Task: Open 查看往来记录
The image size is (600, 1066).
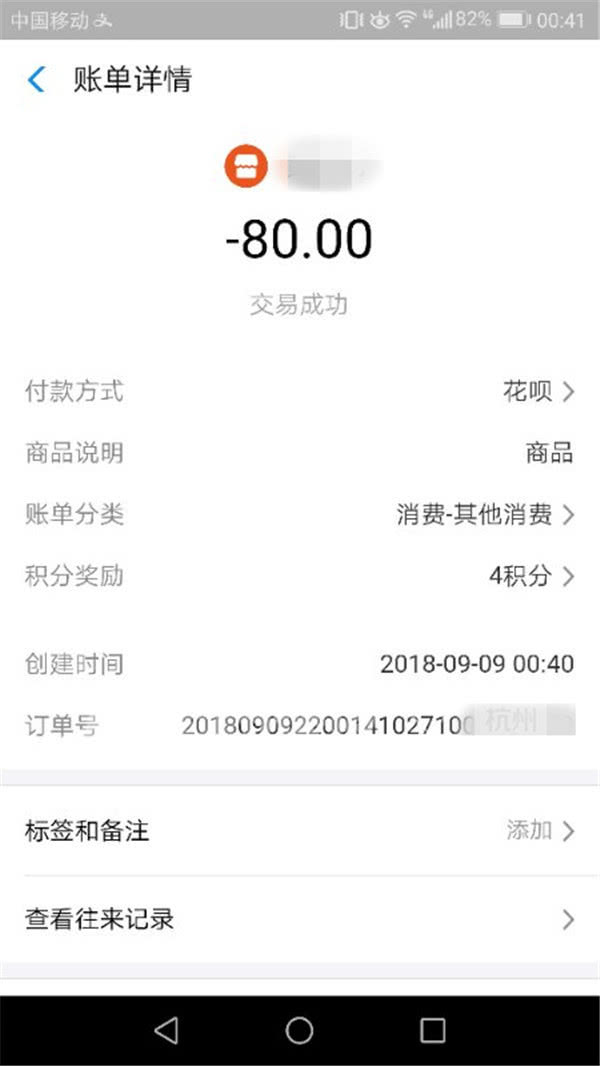Action: point(300,920)
